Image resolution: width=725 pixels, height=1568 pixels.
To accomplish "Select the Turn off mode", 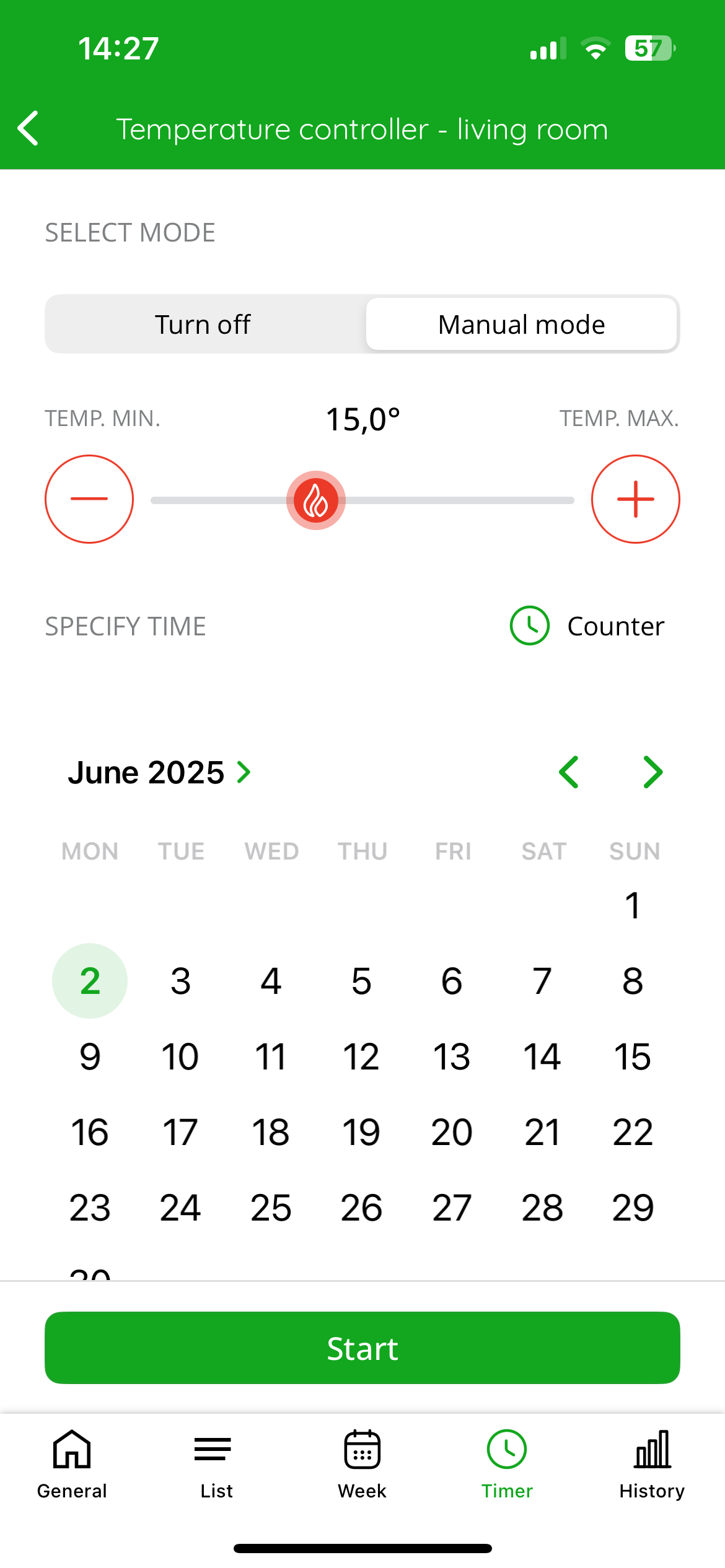I will tap(204, 324).
